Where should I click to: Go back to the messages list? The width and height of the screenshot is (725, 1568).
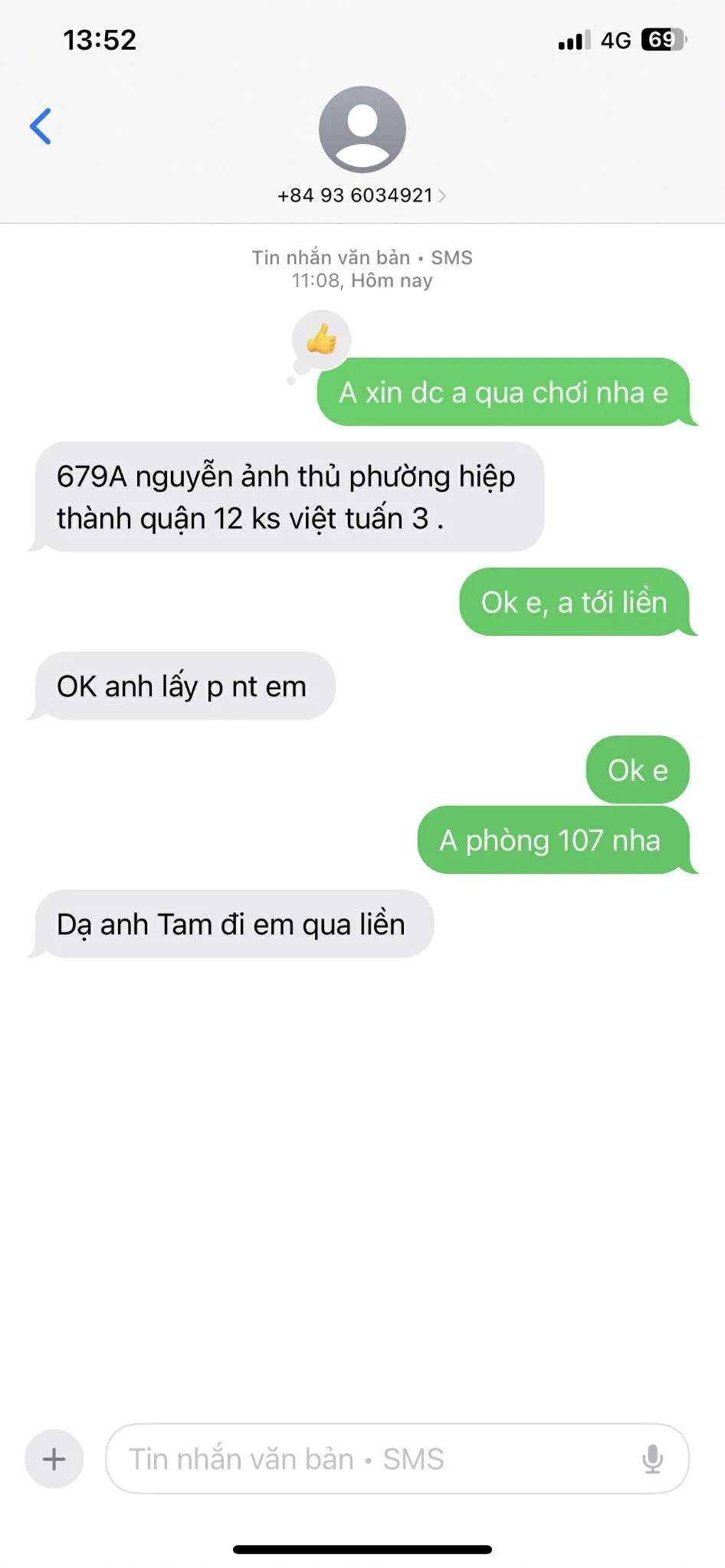[41, 126]
